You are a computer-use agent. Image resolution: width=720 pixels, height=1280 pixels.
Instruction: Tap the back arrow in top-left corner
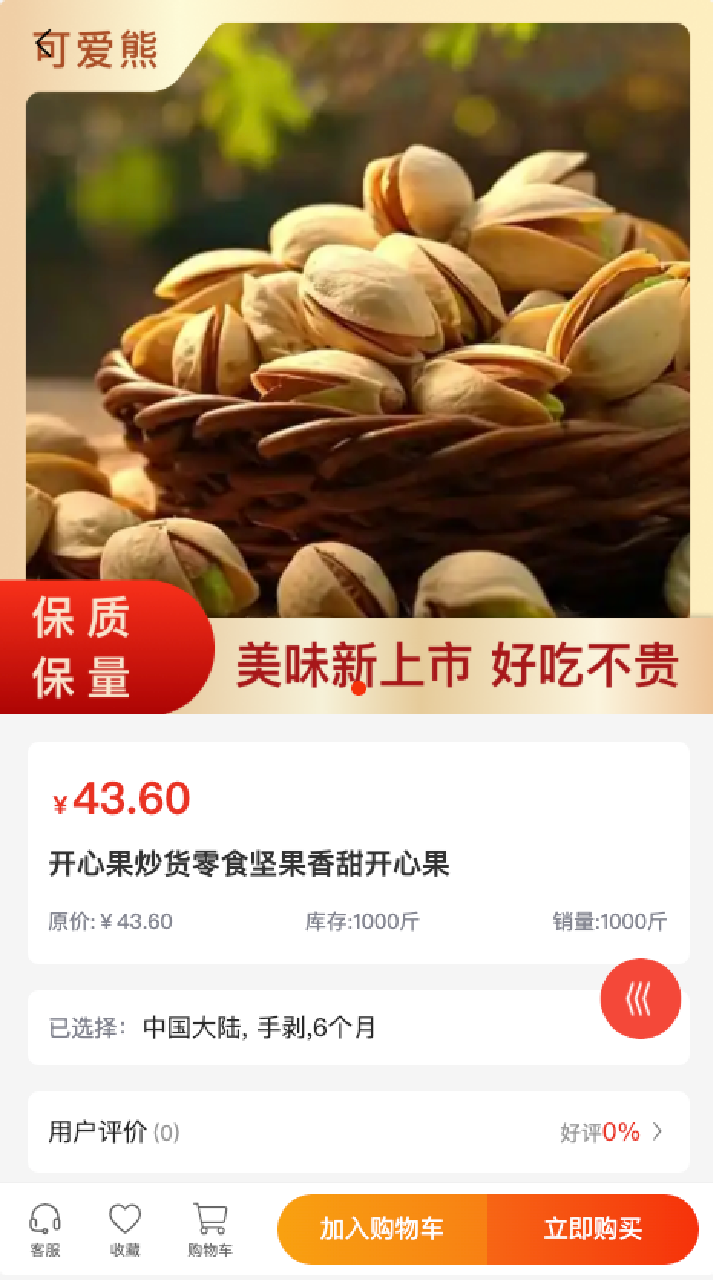click(44, 44)
